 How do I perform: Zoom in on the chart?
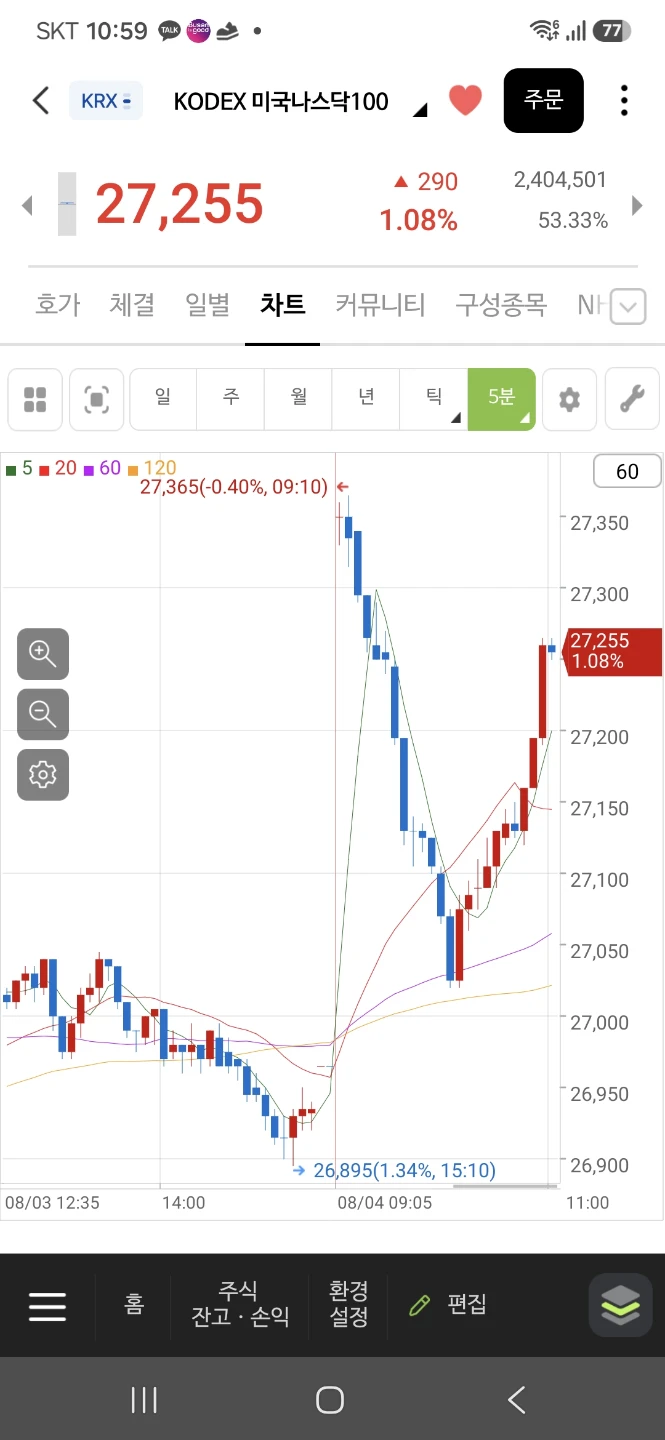(x=43, y=654)
